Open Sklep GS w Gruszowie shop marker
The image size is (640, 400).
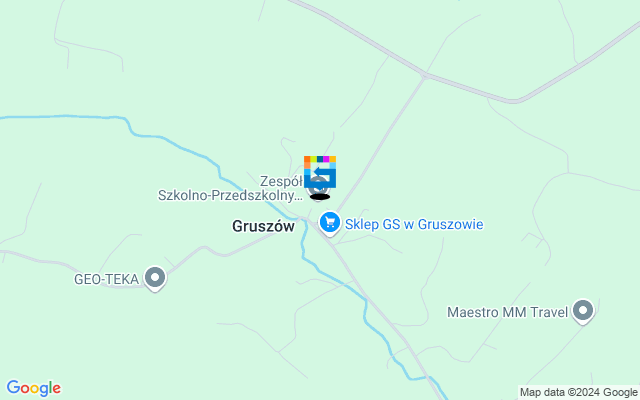point(328,224)
